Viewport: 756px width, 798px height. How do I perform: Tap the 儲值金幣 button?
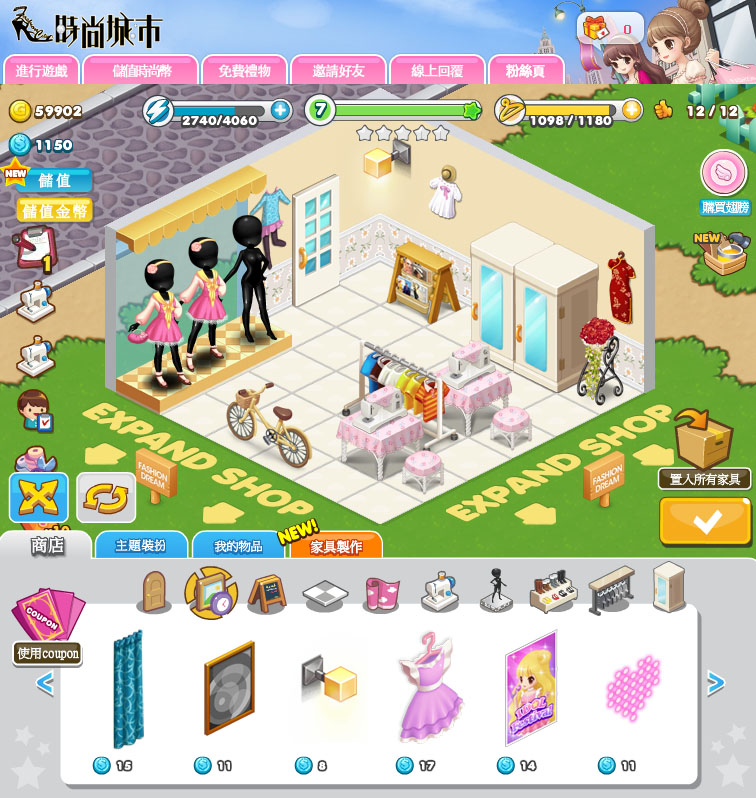point(55,211)
